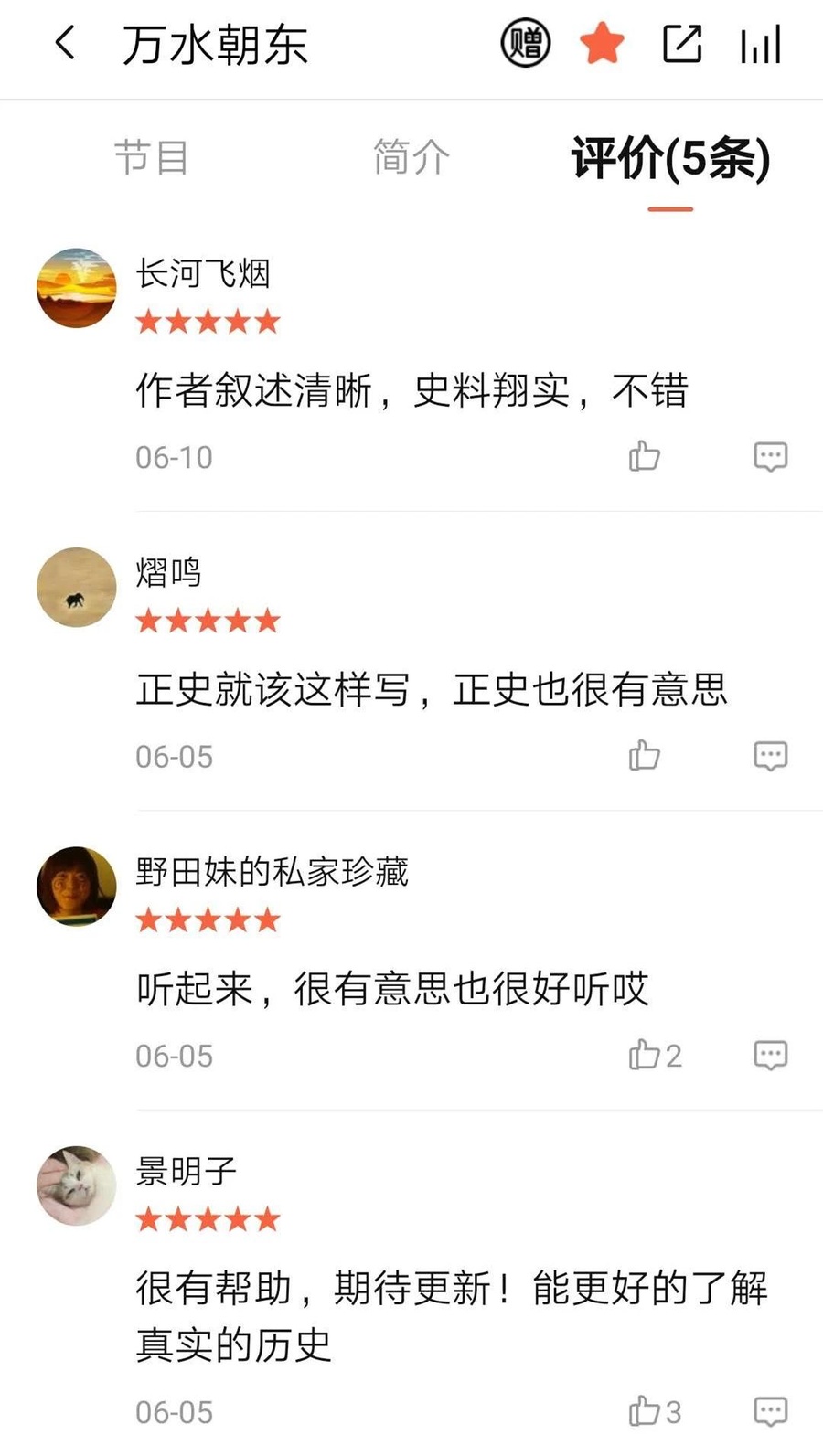Like 熠鸣's review

click(x=645, y=755)
